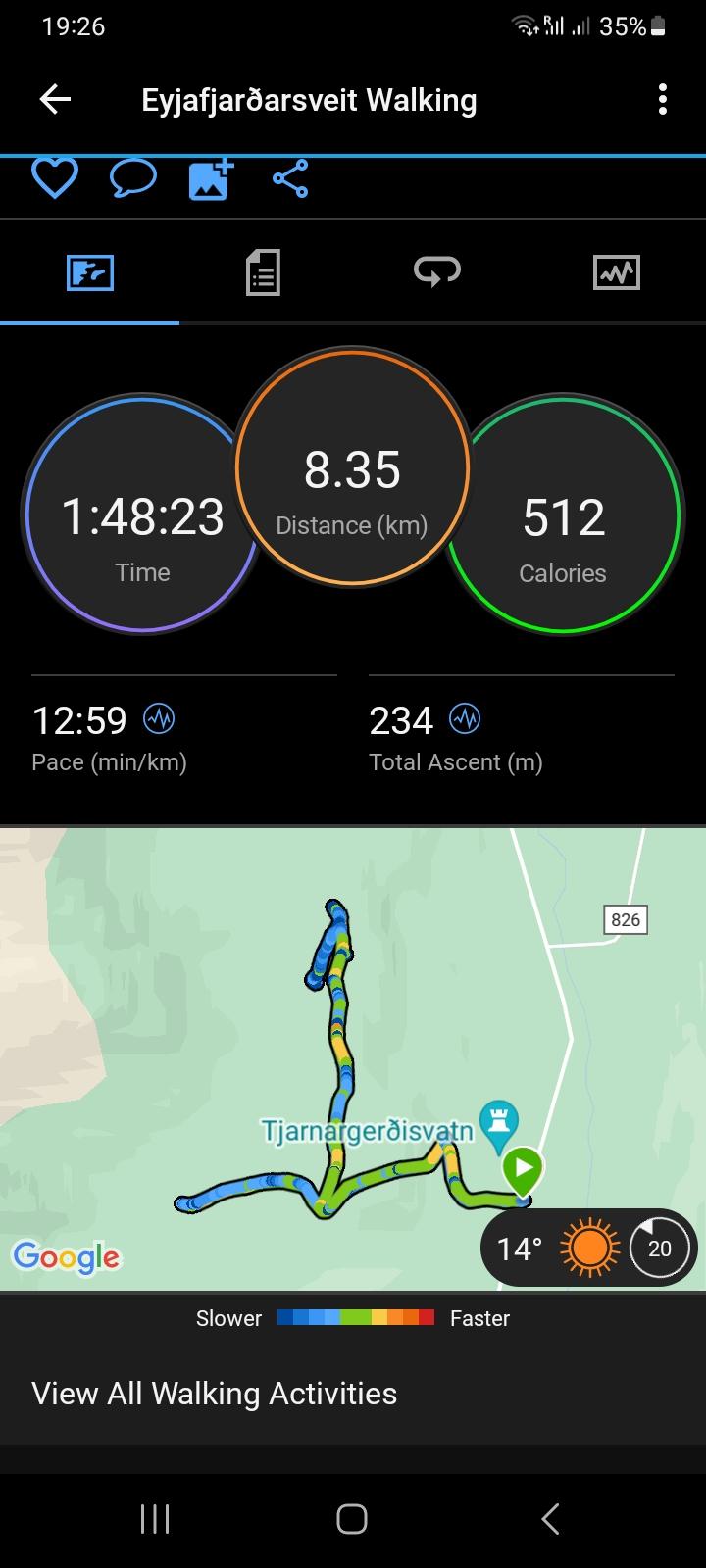Open the comments bubble
Image resolution: width=706 pixels, height=1568 pixels.
coord(132,178)
